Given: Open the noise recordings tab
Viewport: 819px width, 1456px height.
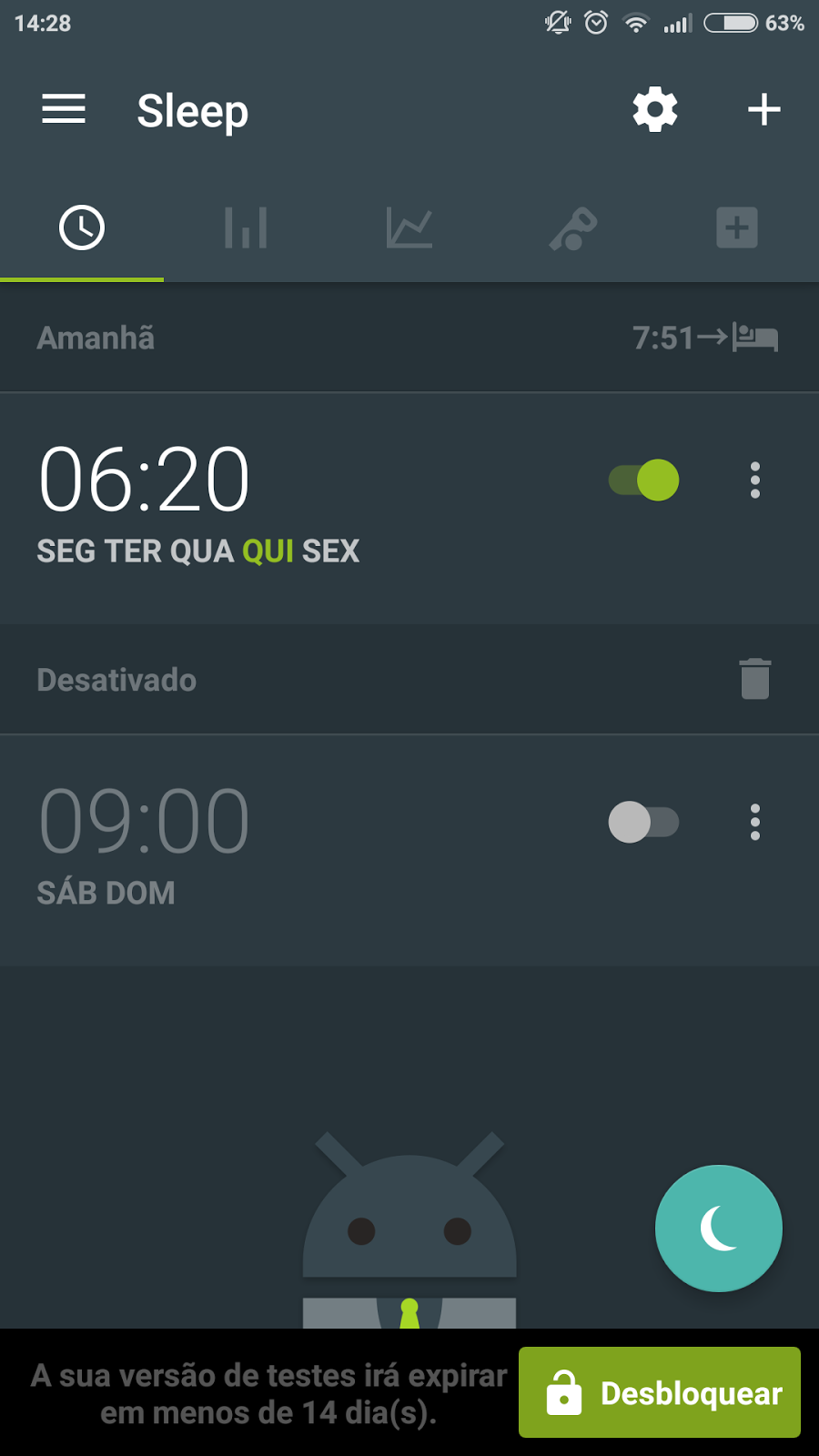Looking at the screenshot, I should coord(573,227).
